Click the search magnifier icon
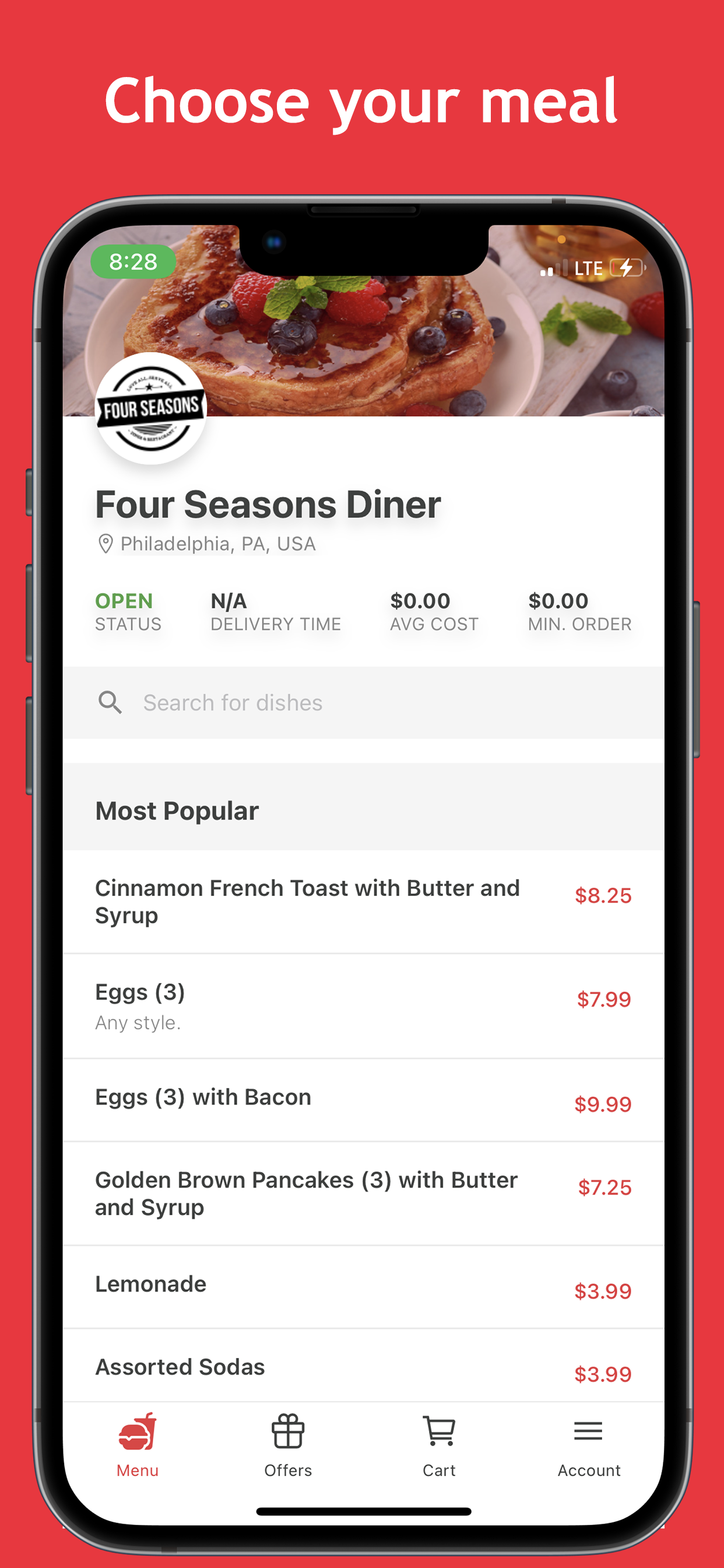This screenshot has height=1568, width=724. click(111, 702)
